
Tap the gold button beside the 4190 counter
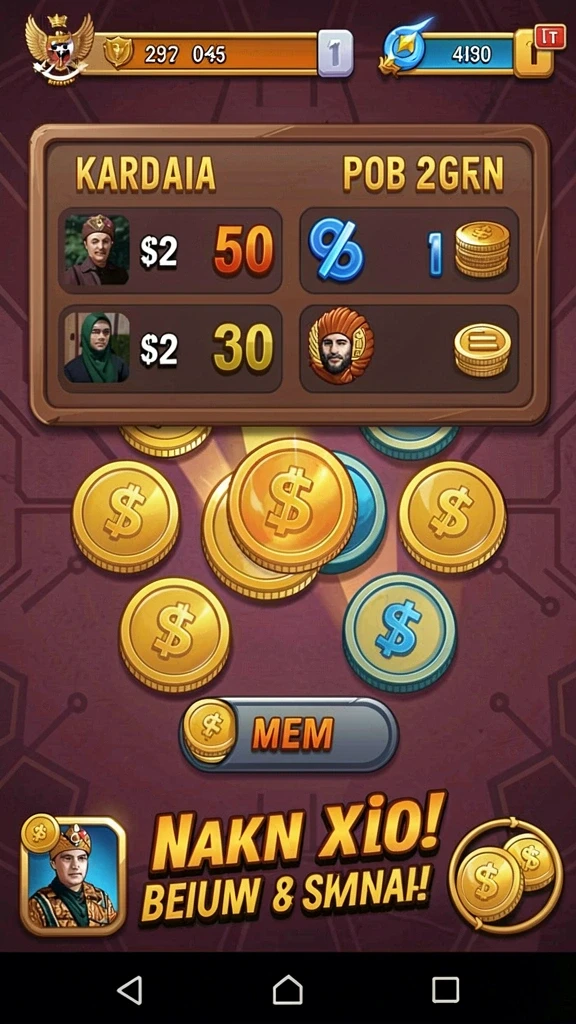coord(534,54)
